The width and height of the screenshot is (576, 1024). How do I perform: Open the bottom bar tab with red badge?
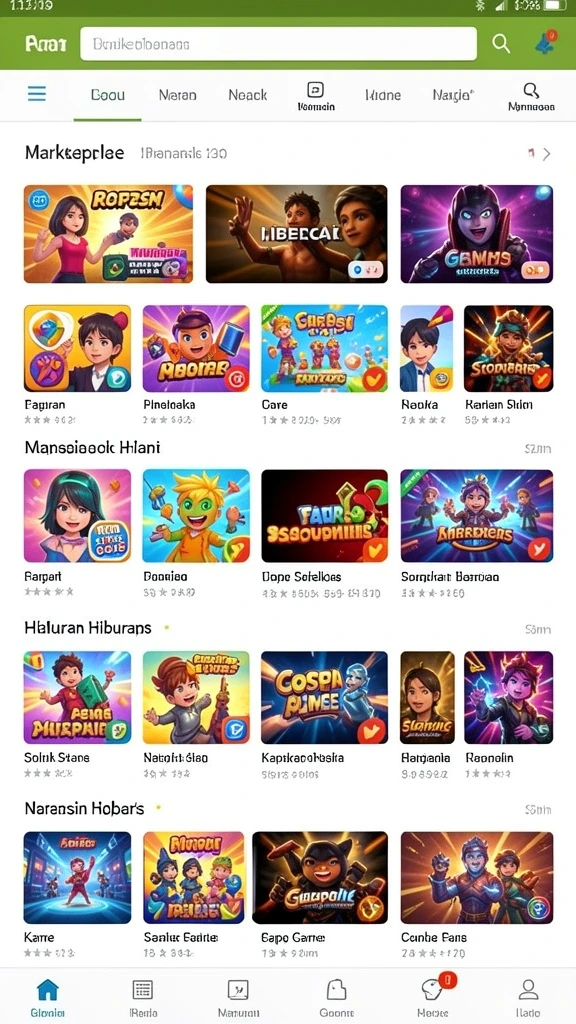point(434,997)
